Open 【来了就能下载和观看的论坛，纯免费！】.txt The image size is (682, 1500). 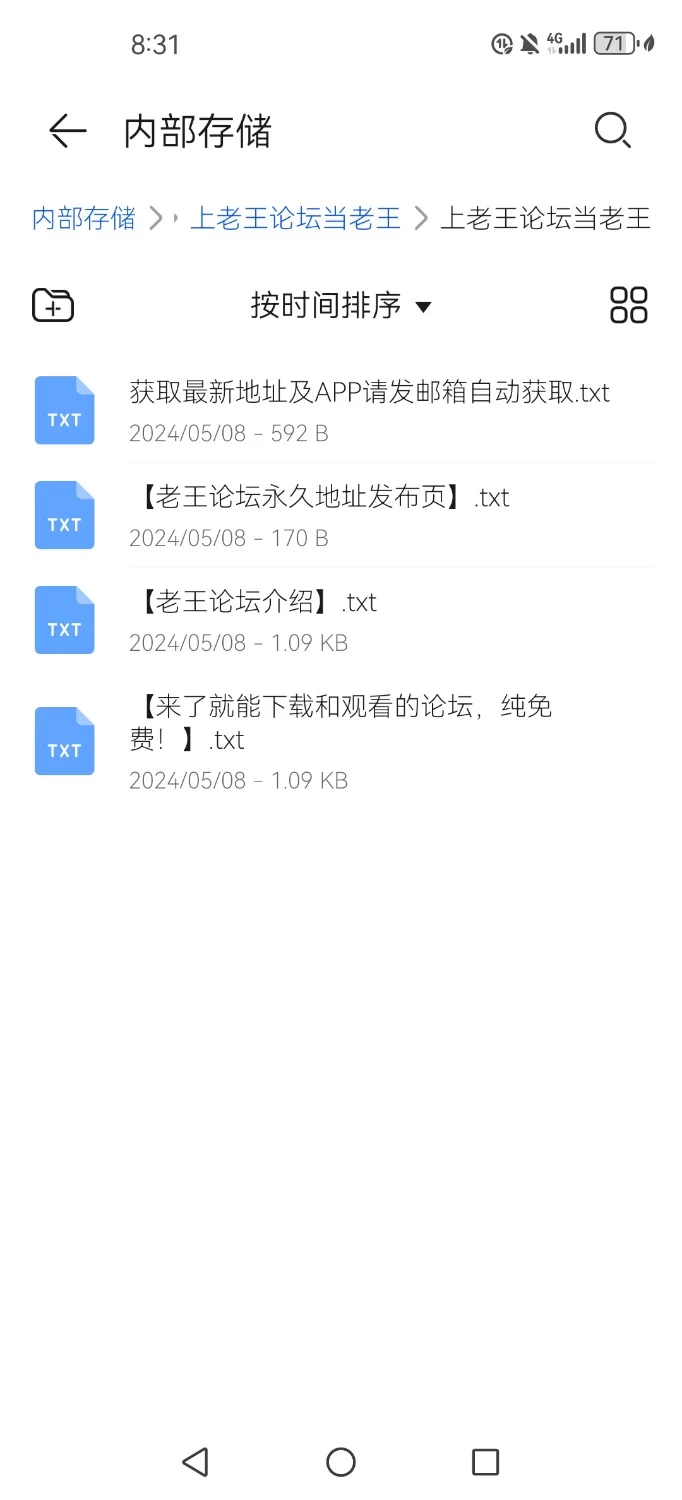pyautogui.click(x=340, y=741)
